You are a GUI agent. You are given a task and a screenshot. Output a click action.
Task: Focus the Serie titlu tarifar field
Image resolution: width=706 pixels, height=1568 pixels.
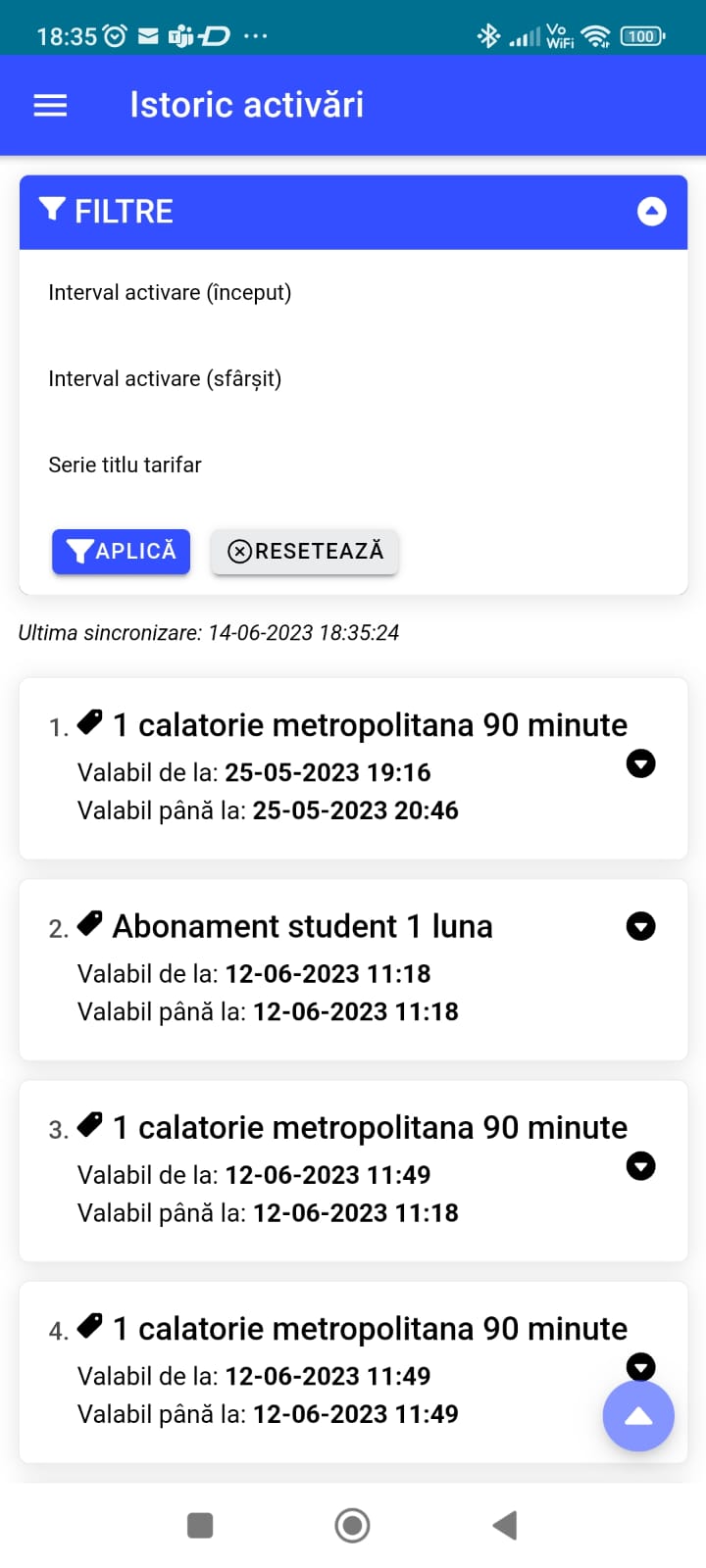tap(353, 465)
